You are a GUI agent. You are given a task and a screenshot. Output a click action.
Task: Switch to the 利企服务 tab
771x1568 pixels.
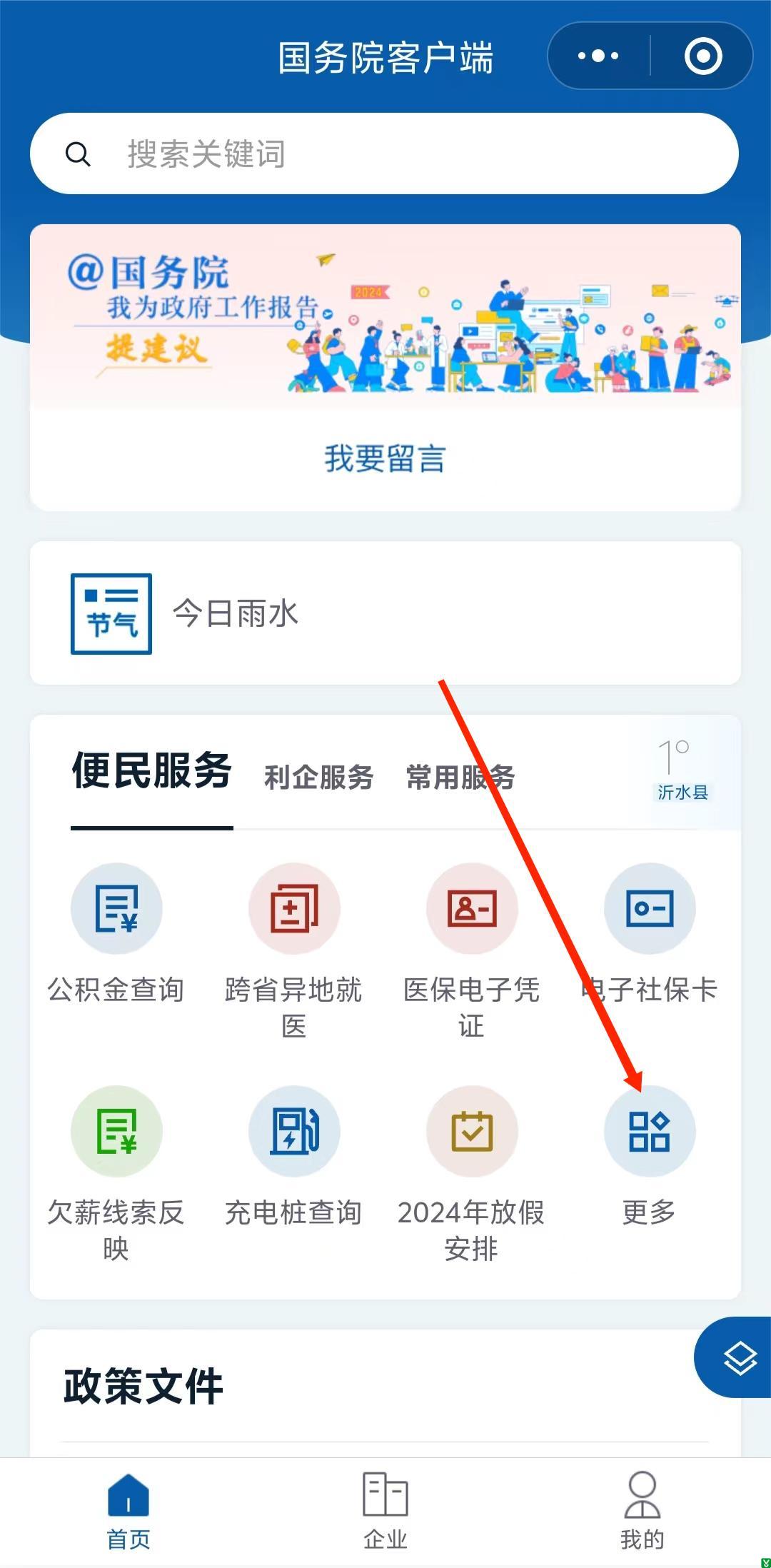pos(319,778)
